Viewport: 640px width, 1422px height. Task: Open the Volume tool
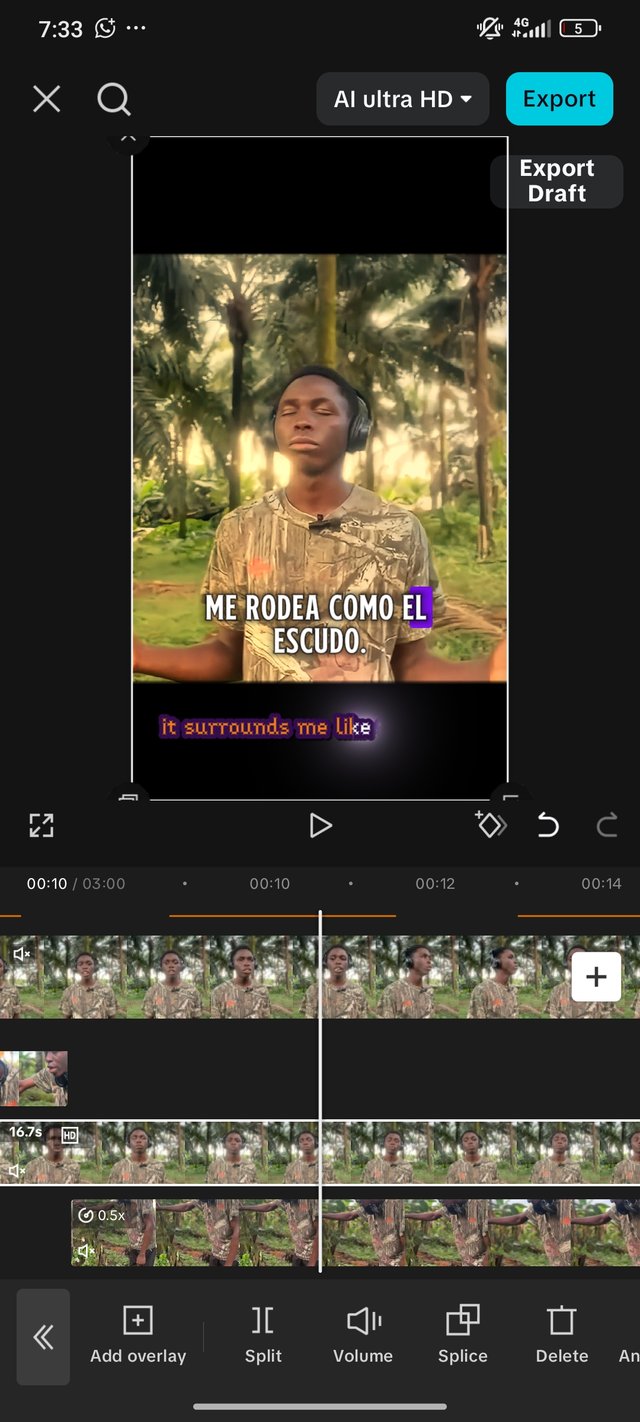click(x=363, y=1335)
